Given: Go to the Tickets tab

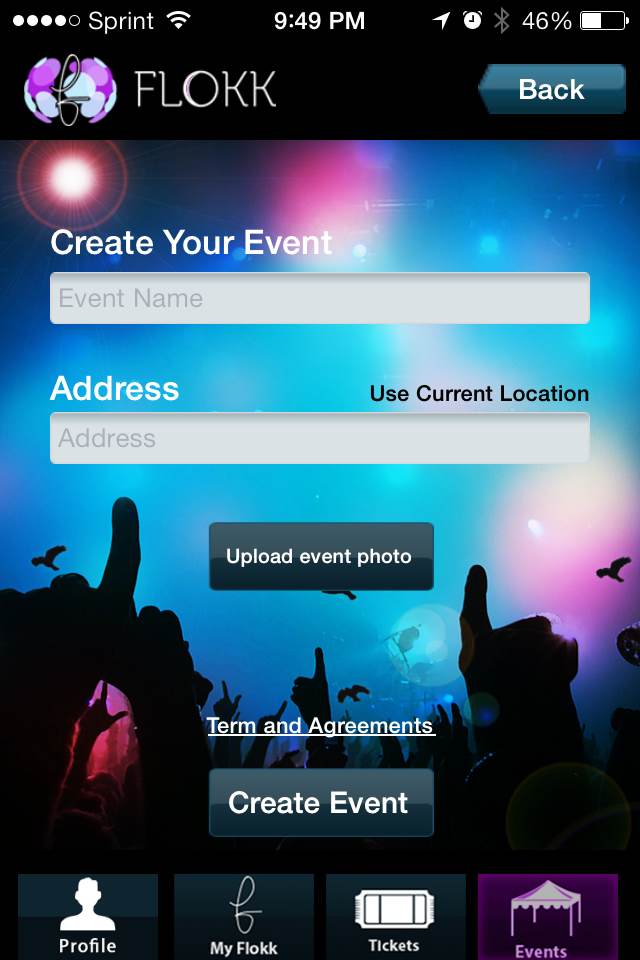Looking at the screenshot, I should tap(395, 917).
